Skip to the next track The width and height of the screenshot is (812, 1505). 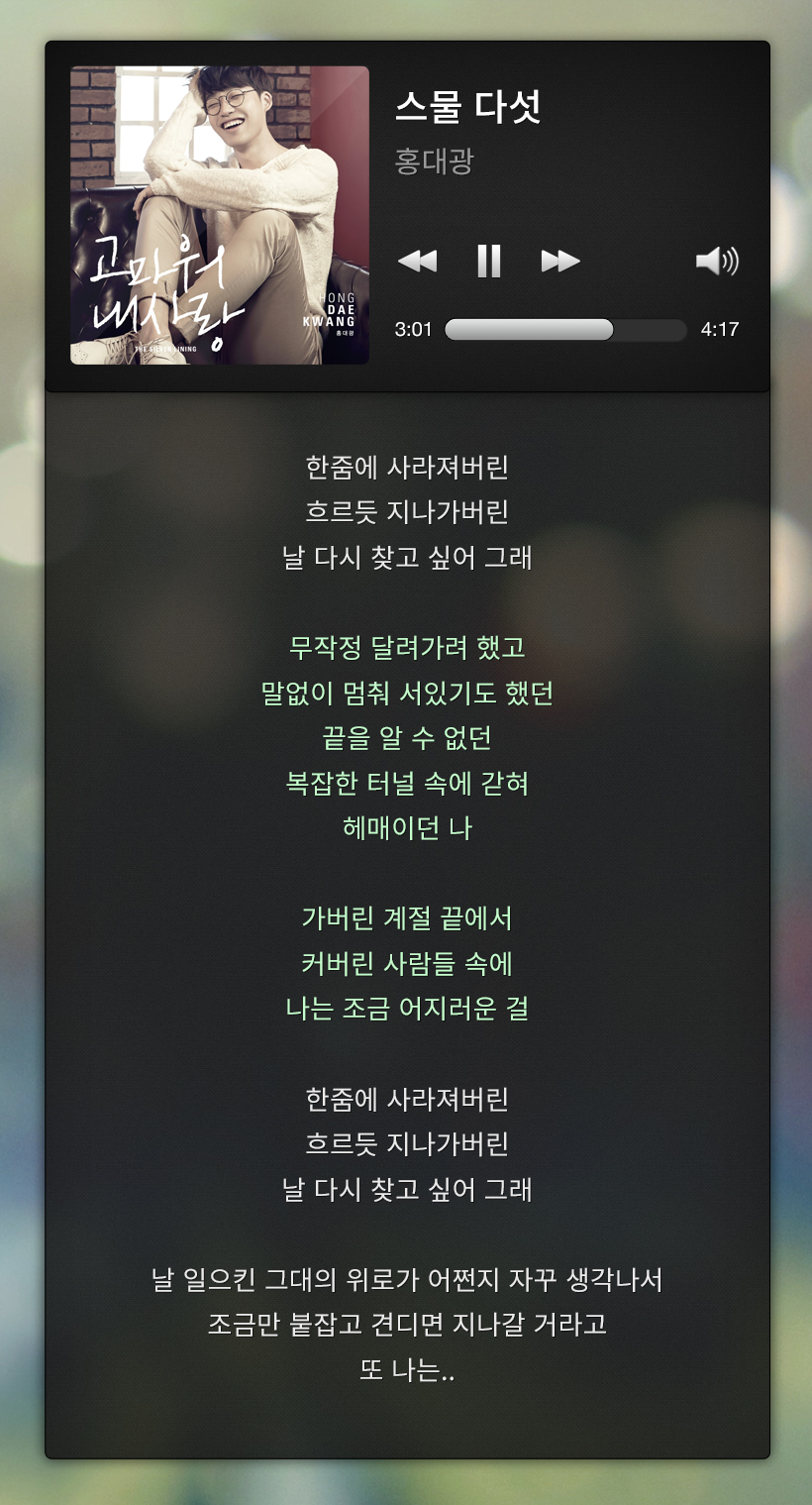coord(559,261)
